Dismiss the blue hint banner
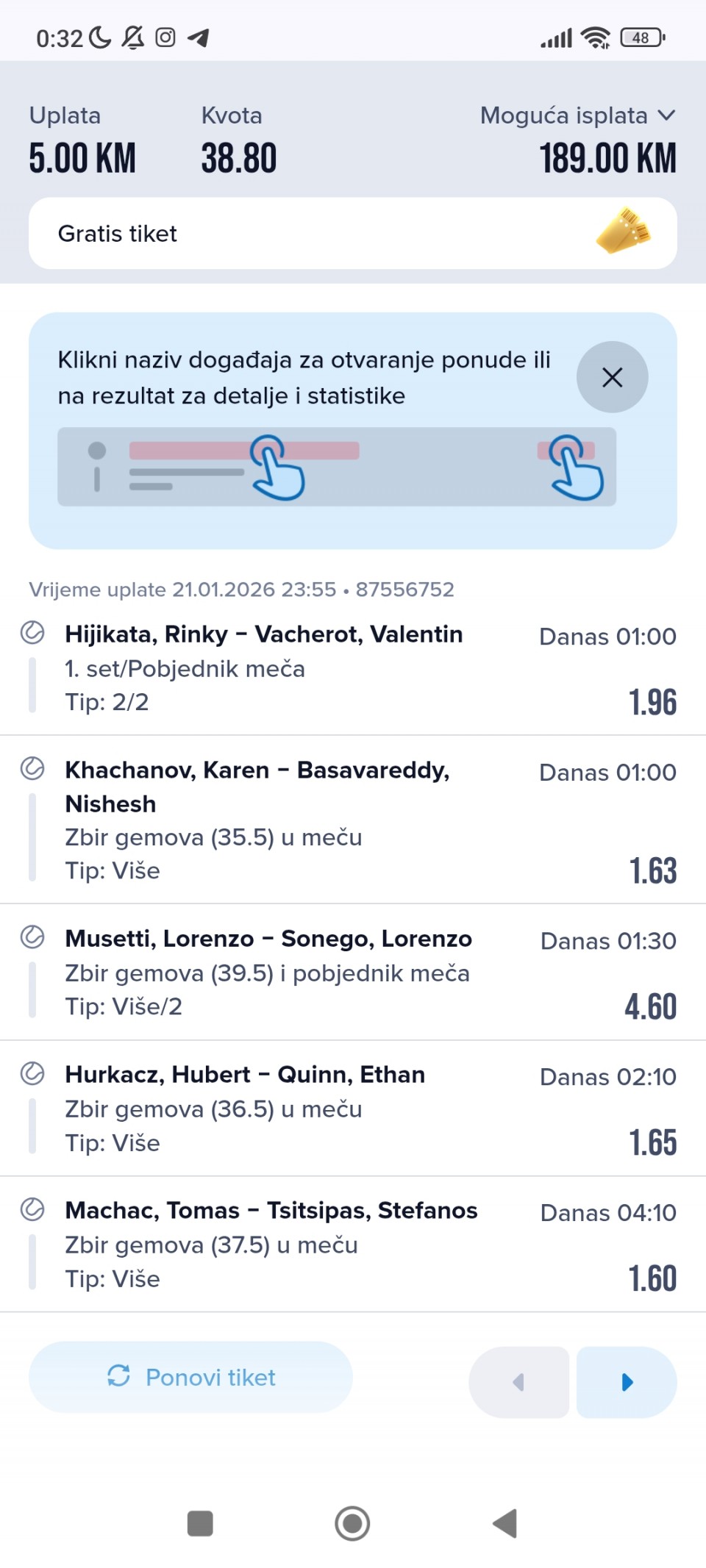Viewport: 706px width, 1568px height. click(612, 377)
